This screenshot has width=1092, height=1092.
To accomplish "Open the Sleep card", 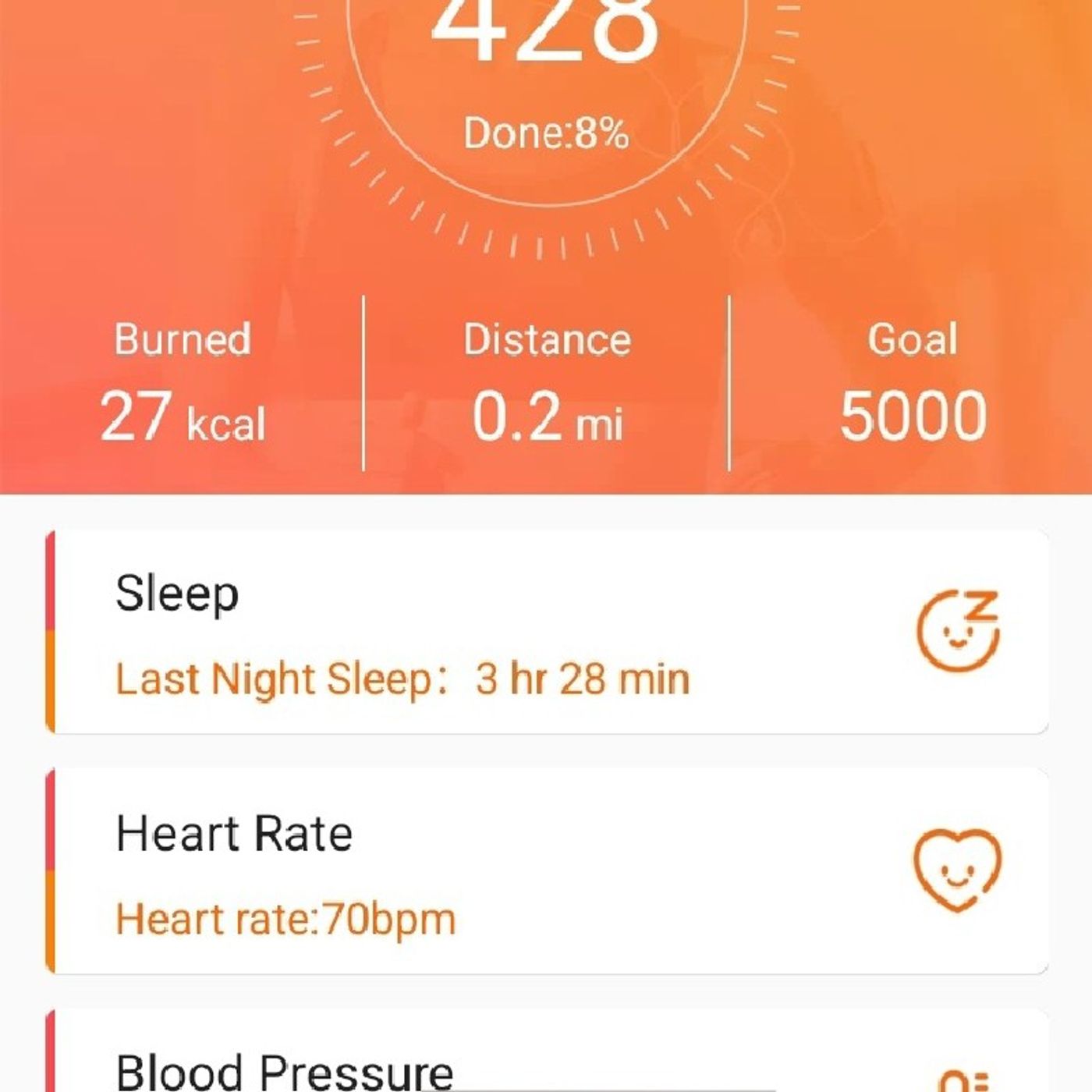I will (x=546, y=632).
